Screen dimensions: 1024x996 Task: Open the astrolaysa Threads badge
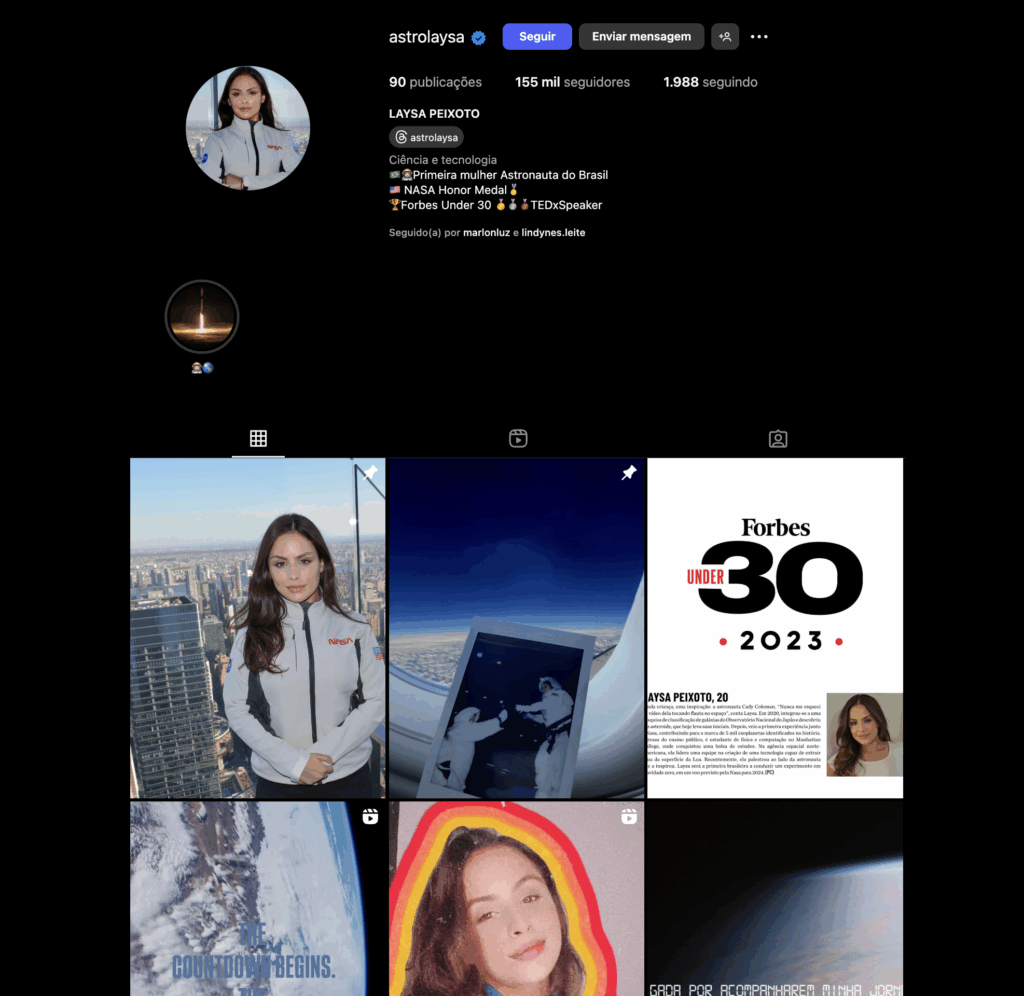(426, 137)
